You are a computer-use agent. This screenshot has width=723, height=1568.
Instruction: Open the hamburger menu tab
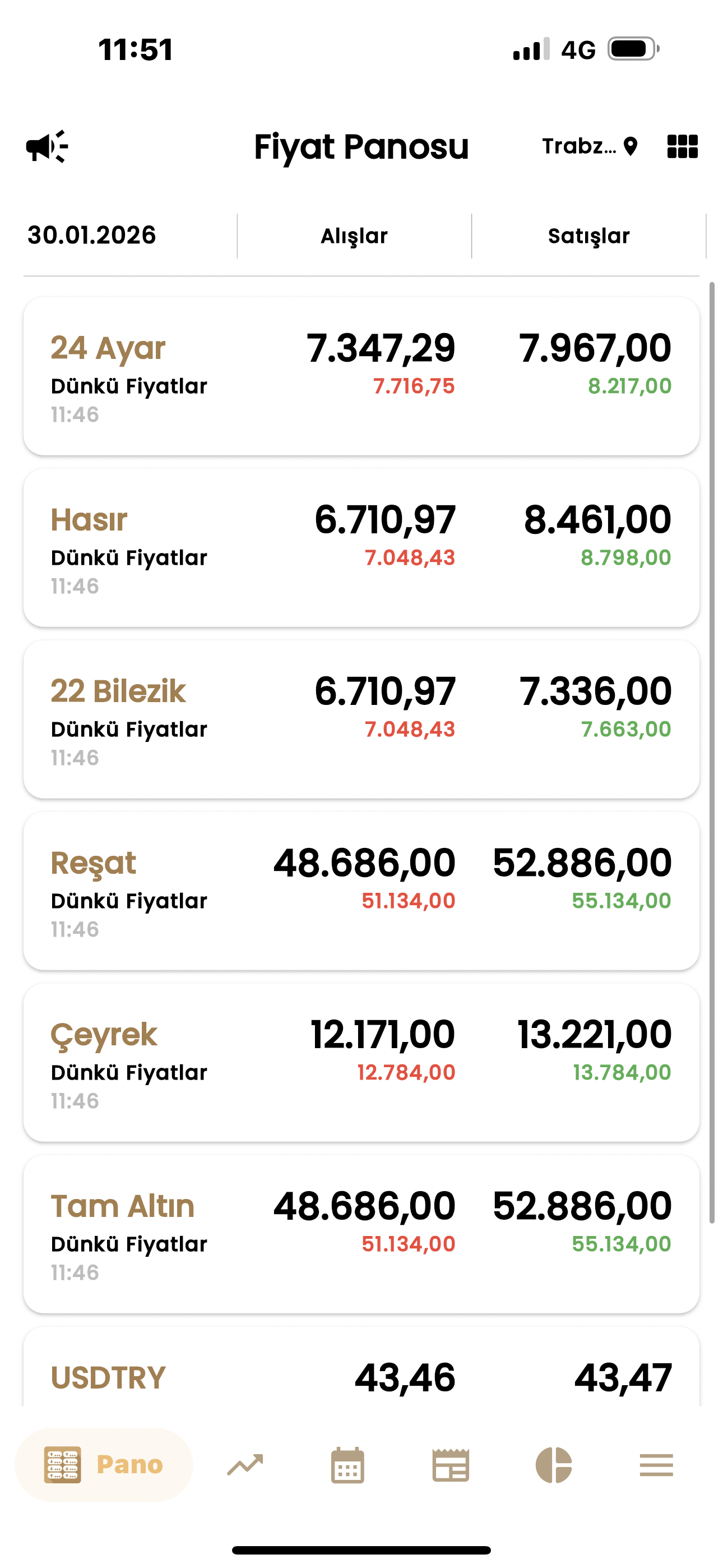click(x=656, y=1464)
